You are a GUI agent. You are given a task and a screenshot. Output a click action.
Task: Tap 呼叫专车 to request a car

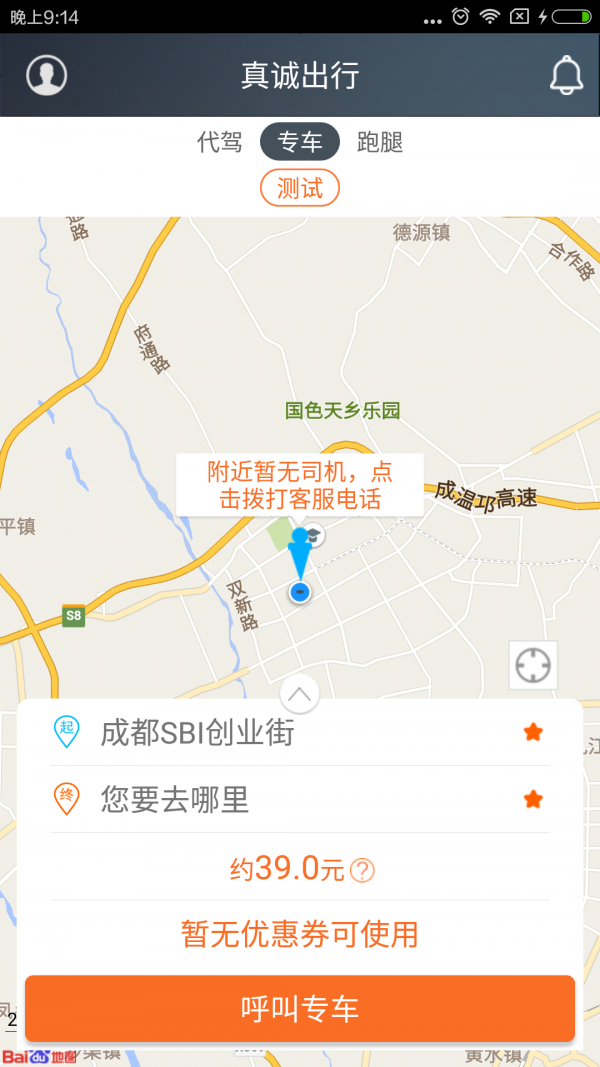[300, 1009]
